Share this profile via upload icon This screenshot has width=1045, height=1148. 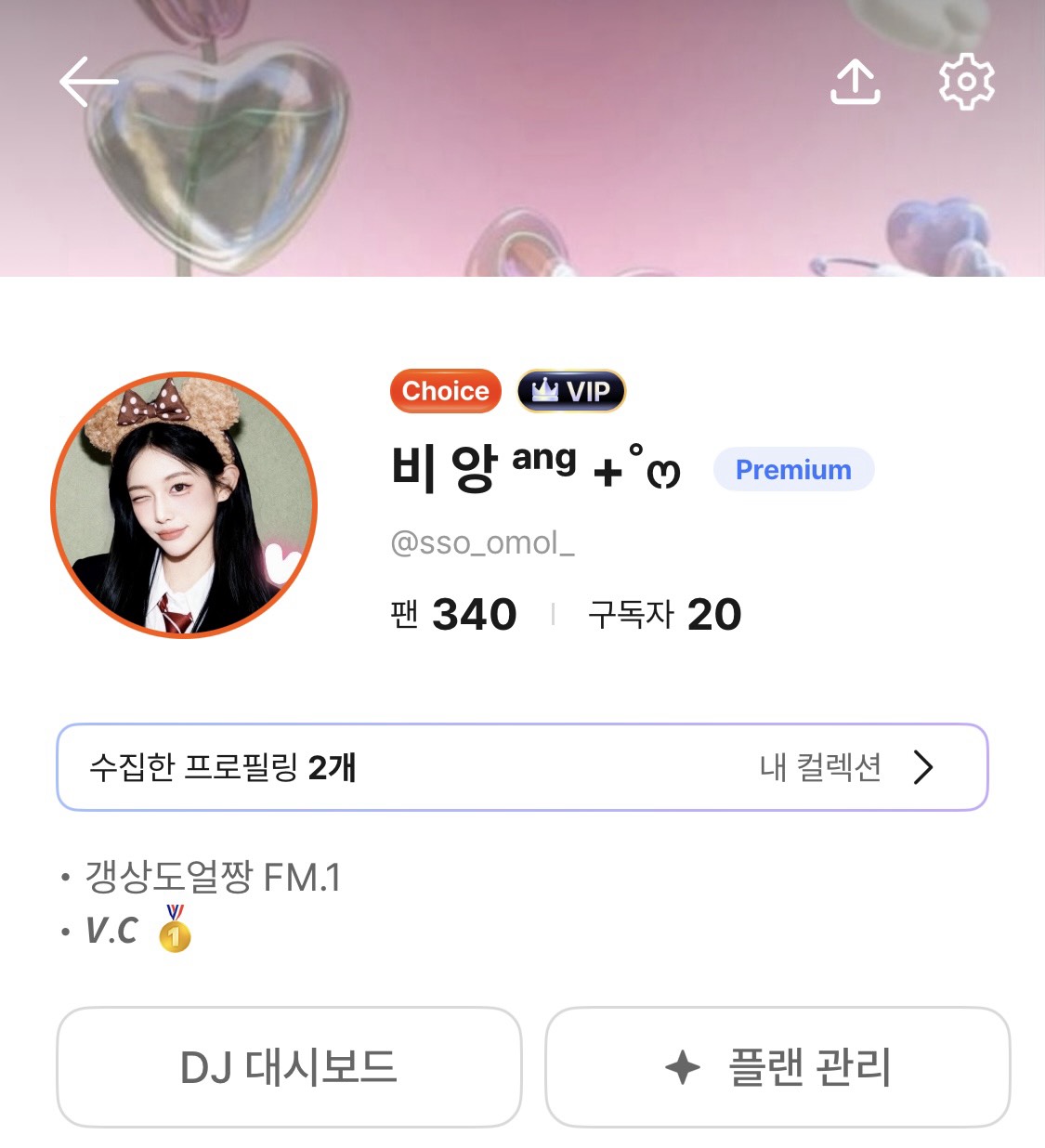[855, 82]
